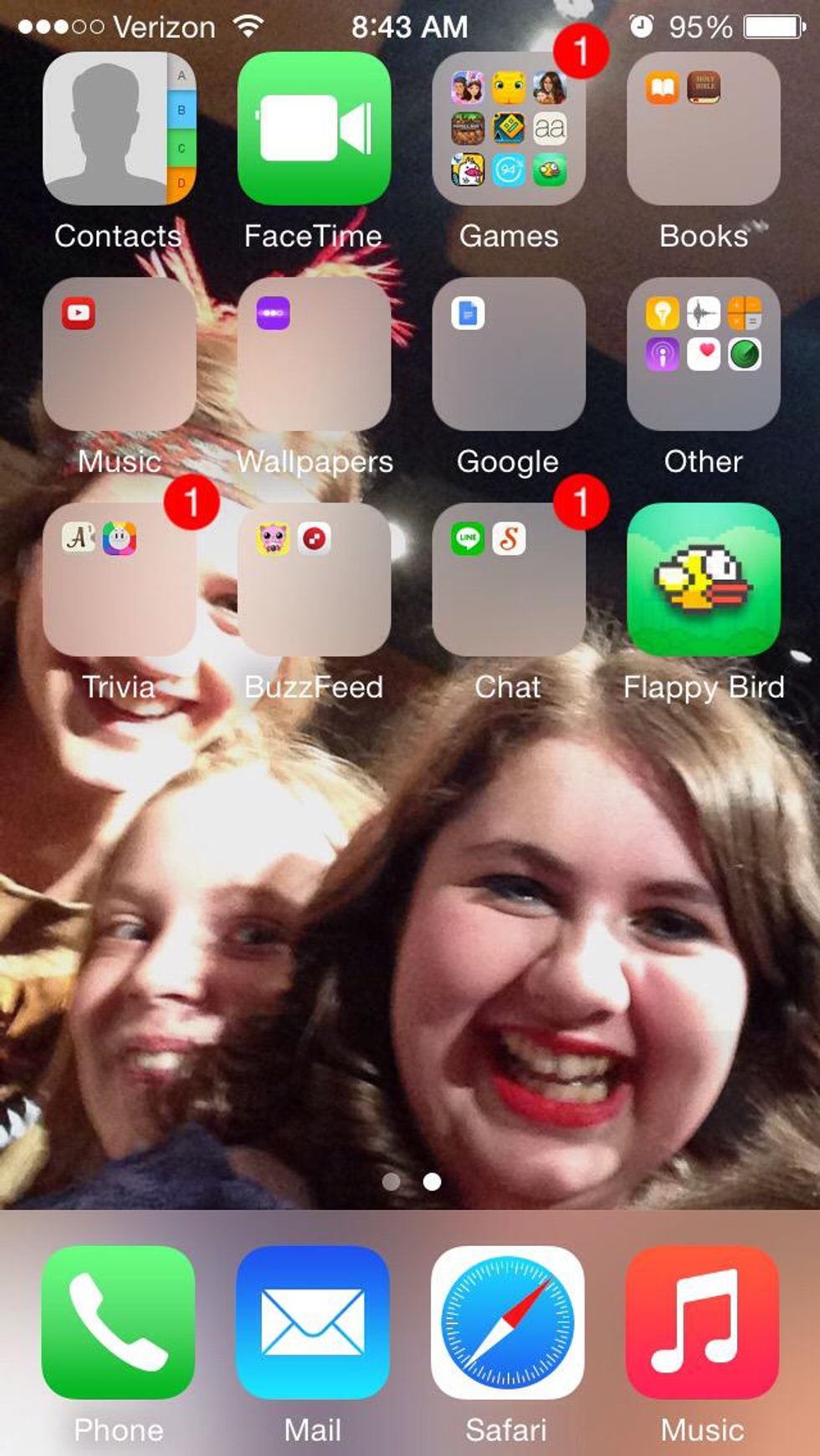Open the Books folder
The width and height of the screenshot is (820, 1456).
pos(704,129)
